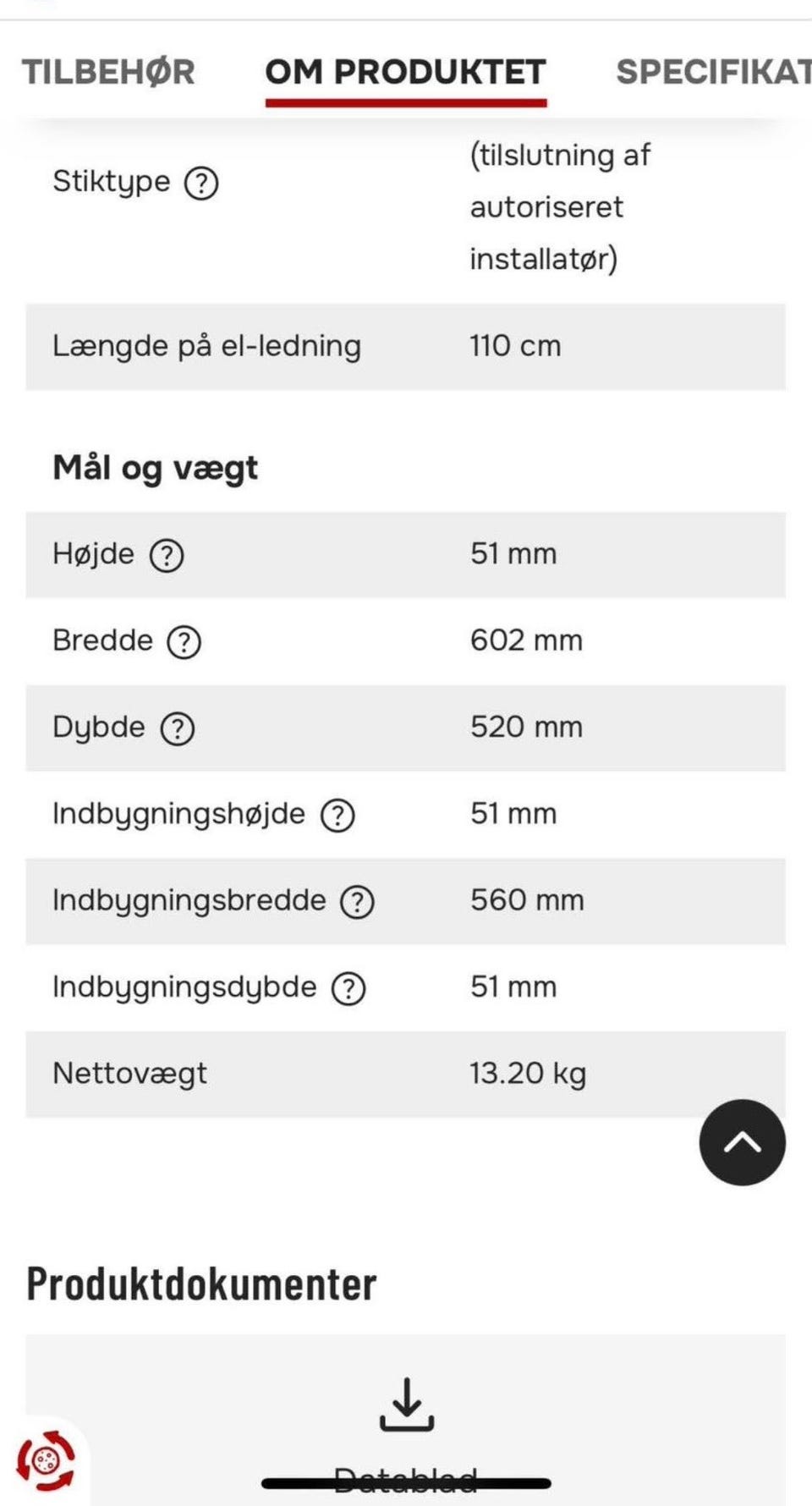Screen dimensions: 812x1506
Task: Download the Datablad document
Action: 406,1421
